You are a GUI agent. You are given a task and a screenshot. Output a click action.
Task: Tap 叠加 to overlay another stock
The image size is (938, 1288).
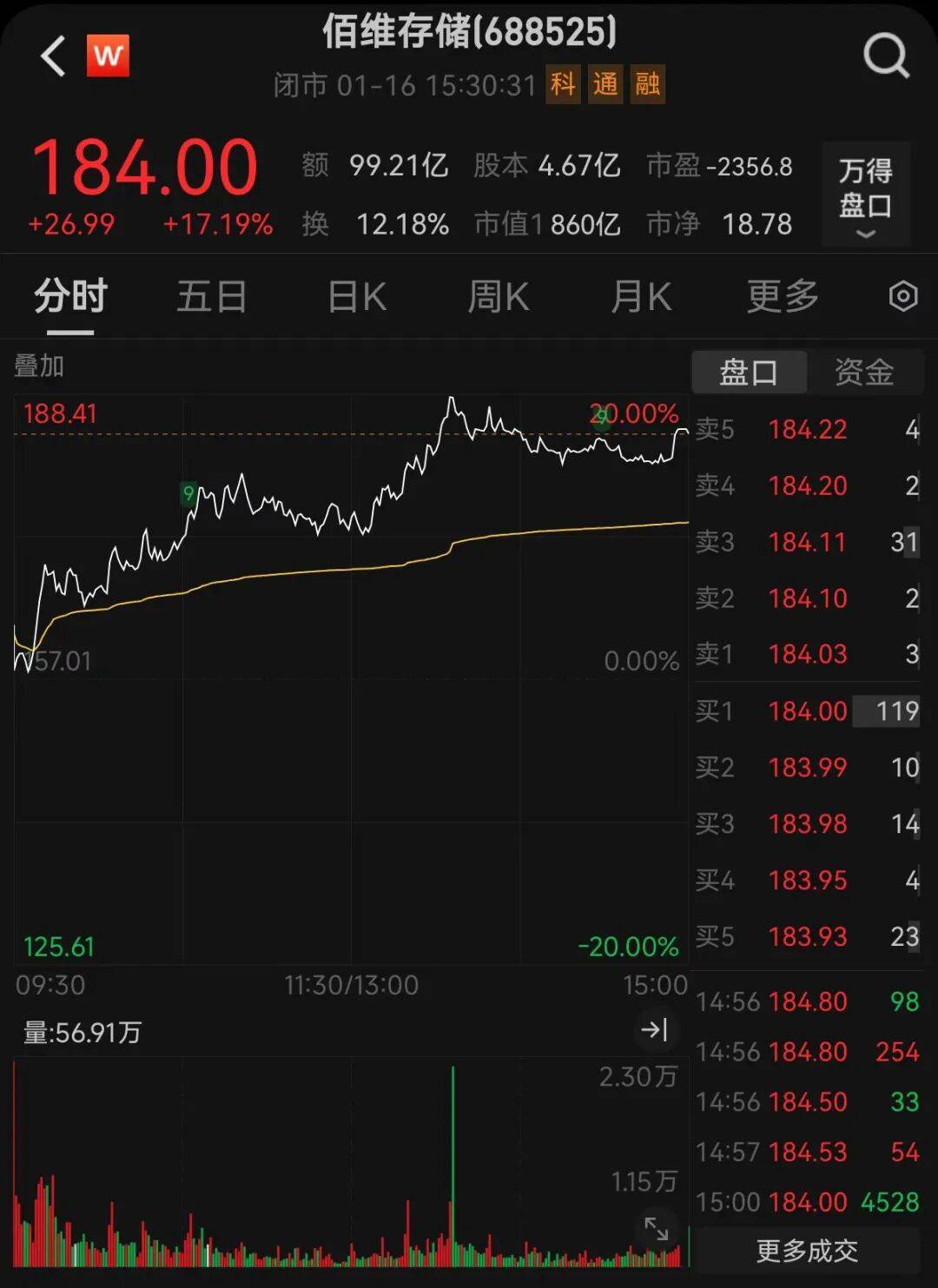click(x=39, y=367)
